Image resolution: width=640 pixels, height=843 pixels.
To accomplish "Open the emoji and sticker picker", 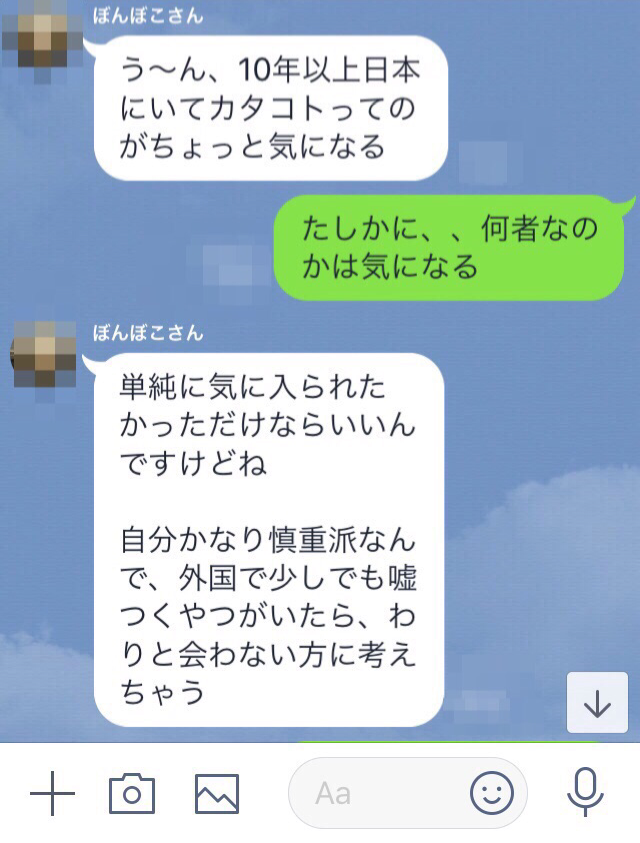I will [x=492, y=794].
